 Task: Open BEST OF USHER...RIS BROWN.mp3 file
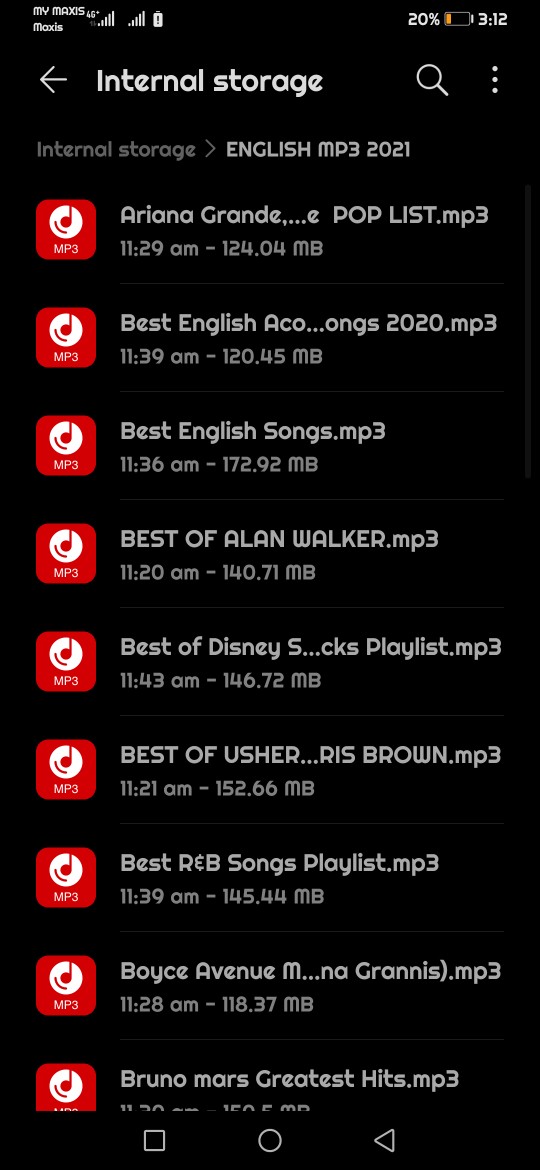click(270, 769)
